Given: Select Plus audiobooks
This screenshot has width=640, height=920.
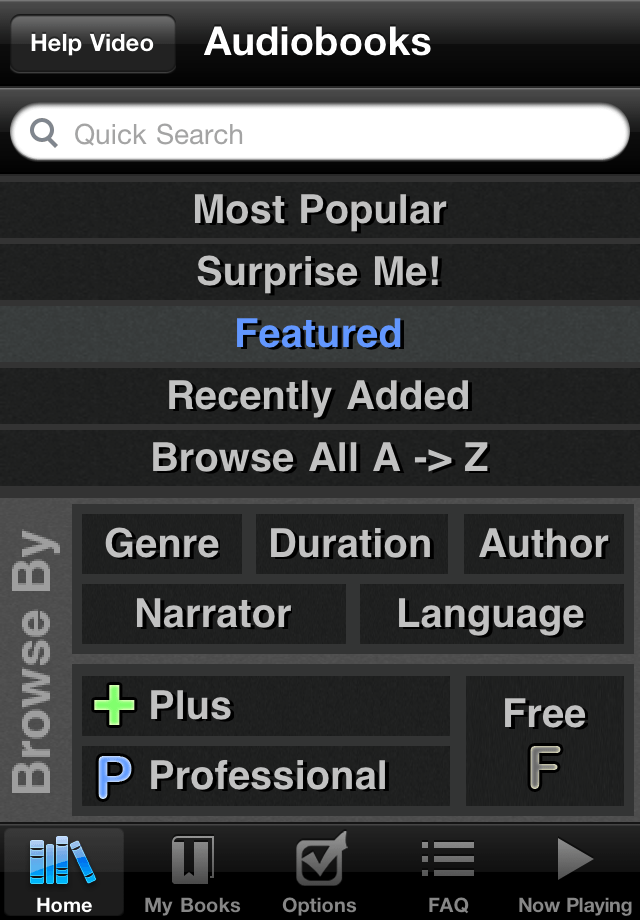Looking at the screenshot, I should coord(265,706).
